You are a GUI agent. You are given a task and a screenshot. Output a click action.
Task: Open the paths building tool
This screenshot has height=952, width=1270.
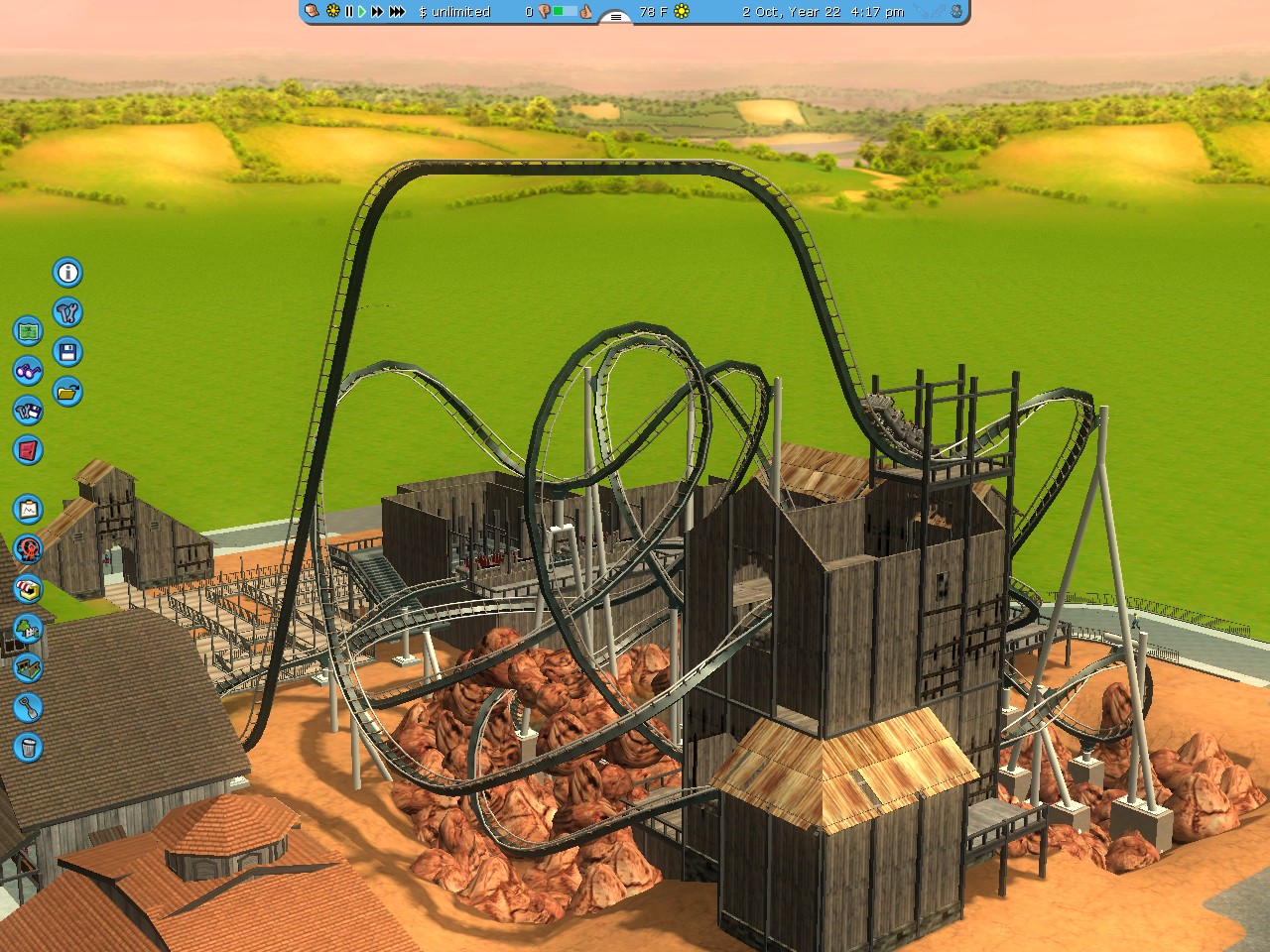click(x=28, y=667)
